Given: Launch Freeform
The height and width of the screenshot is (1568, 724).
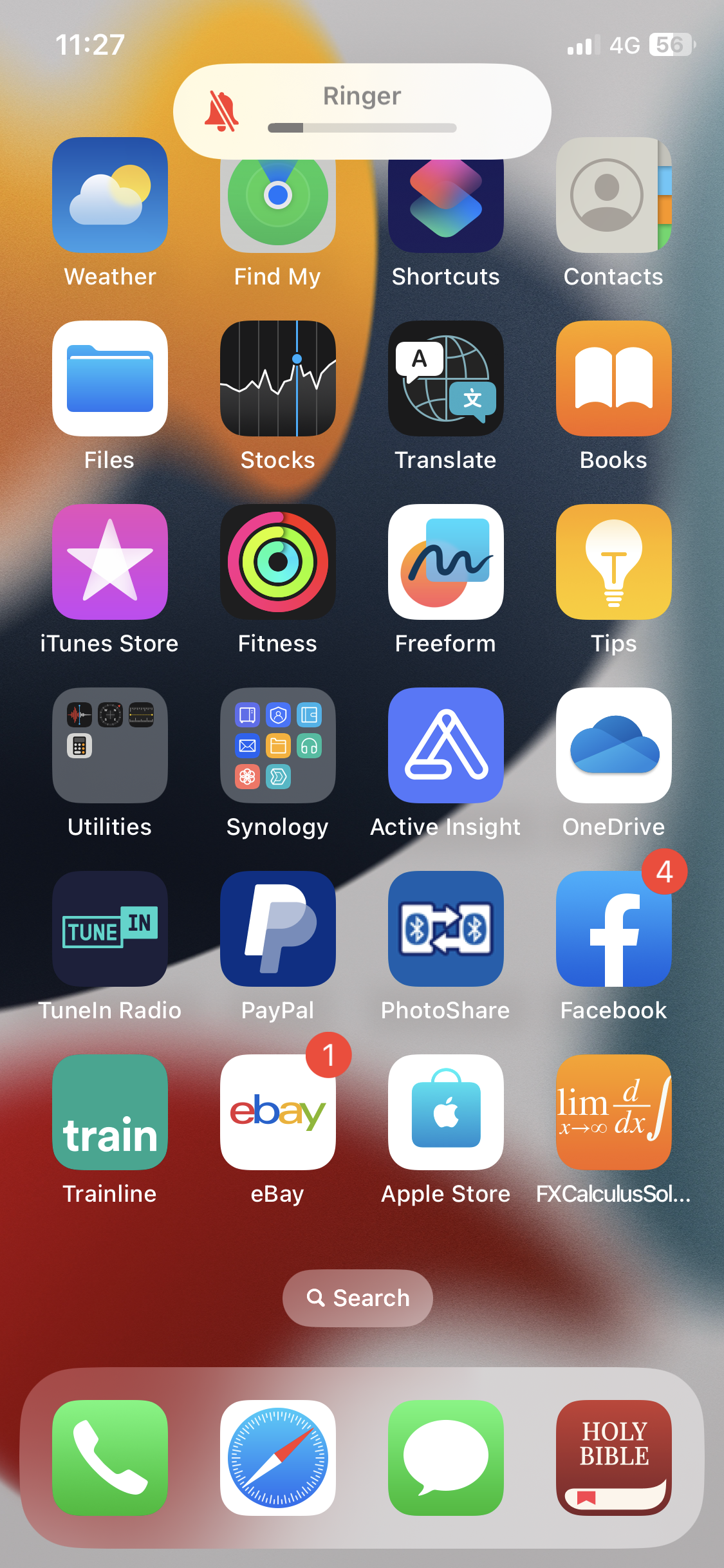Looking at the screenshot, I should click(446, 562).
